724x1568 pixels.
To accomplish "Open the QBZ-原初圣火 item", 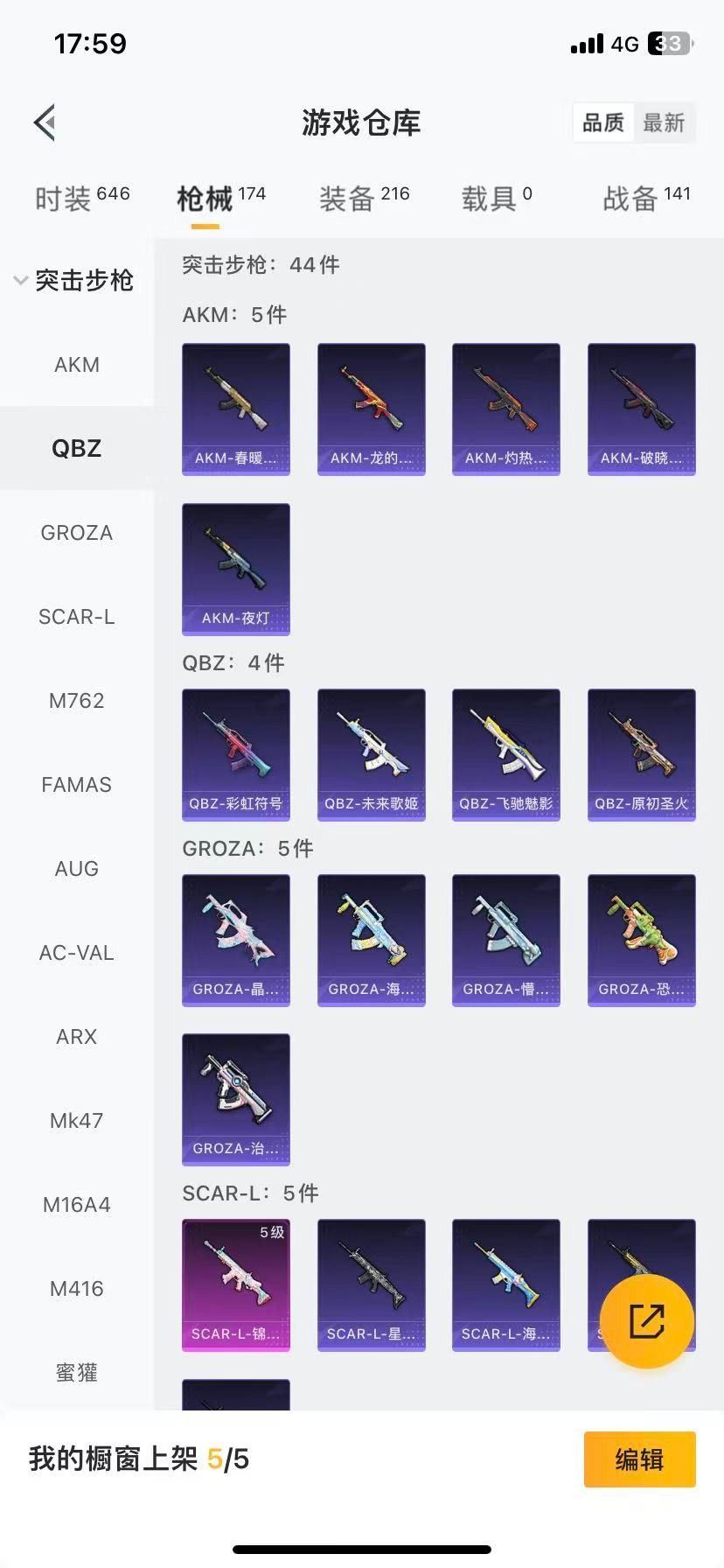I will 642,754.
